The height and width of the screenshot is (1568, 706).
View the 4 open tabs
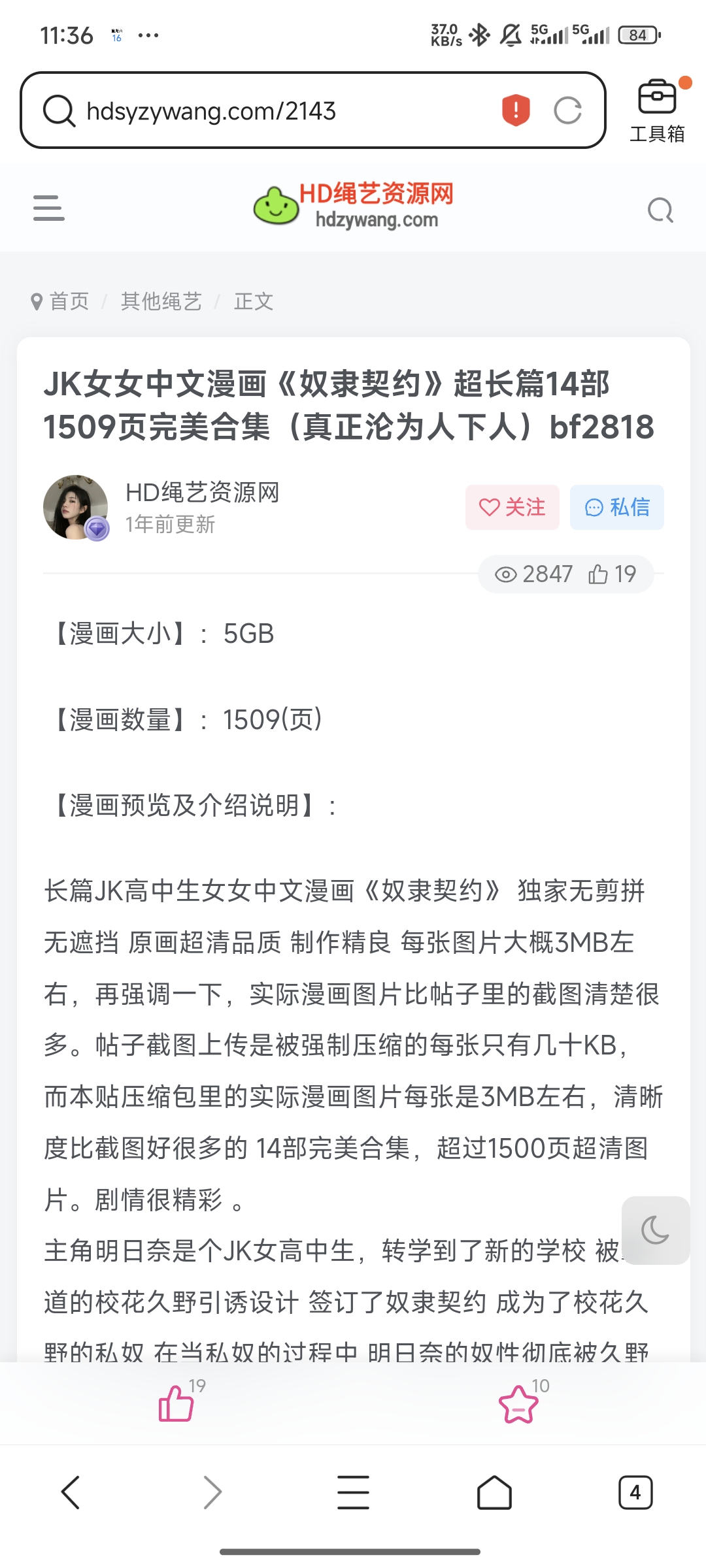[635, 1493]
